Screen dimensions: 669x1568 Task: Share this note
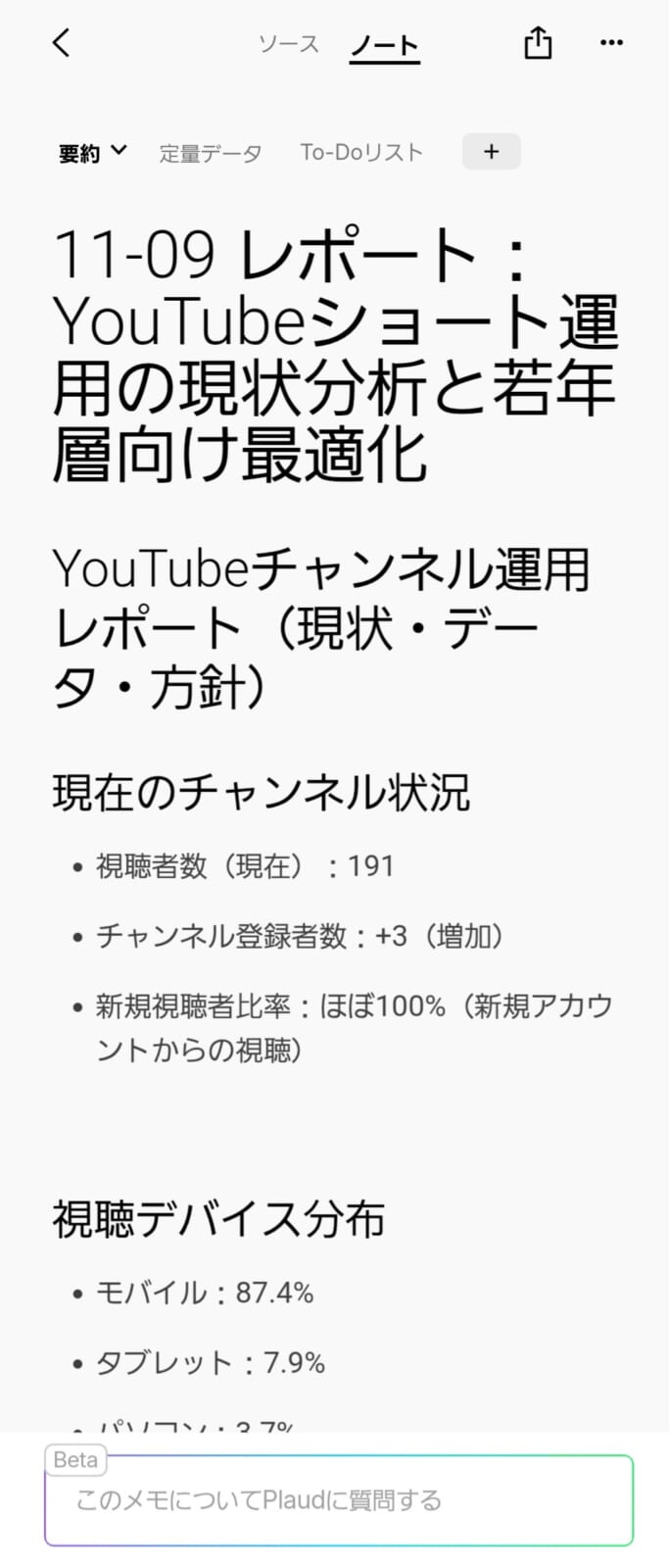pyautogui.click(x=538, y=43)
